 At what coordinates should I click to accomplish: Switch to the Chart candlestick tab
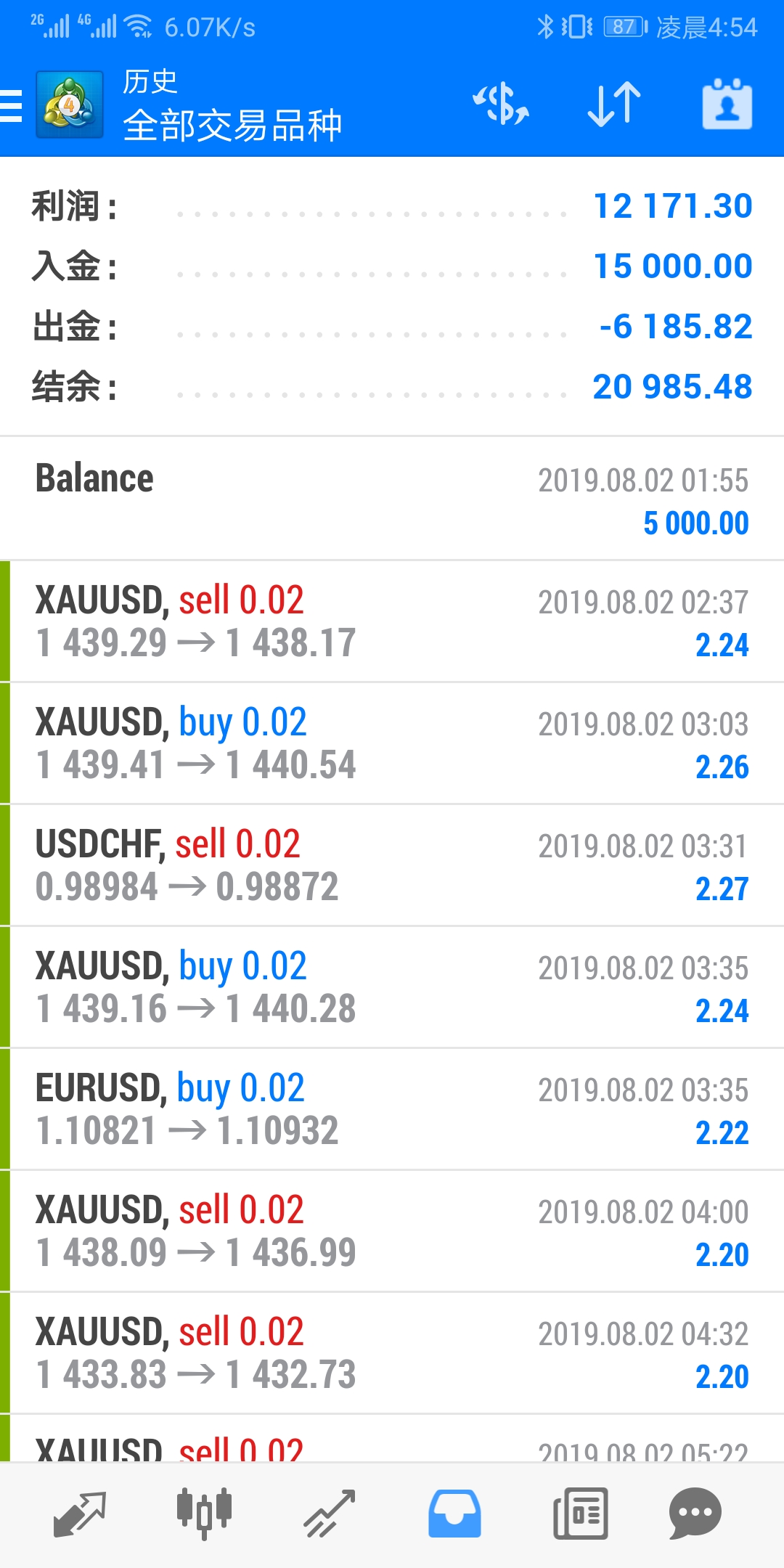click(x=205, y=1514)
